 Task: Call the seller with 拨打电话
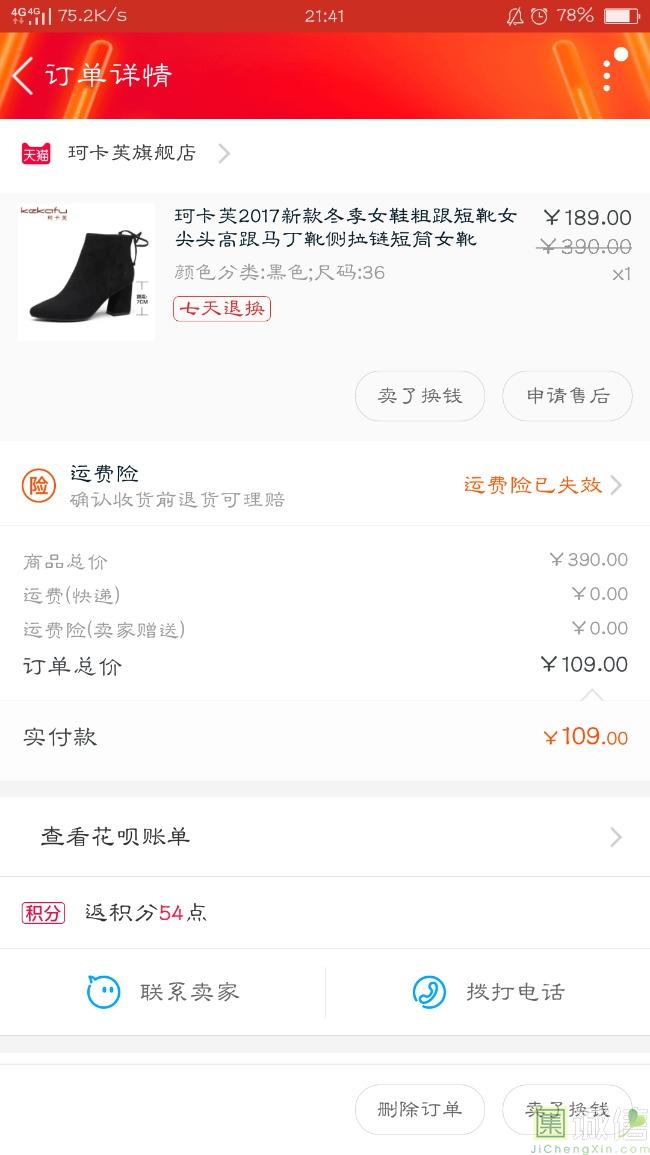click(x=488, y=992)
